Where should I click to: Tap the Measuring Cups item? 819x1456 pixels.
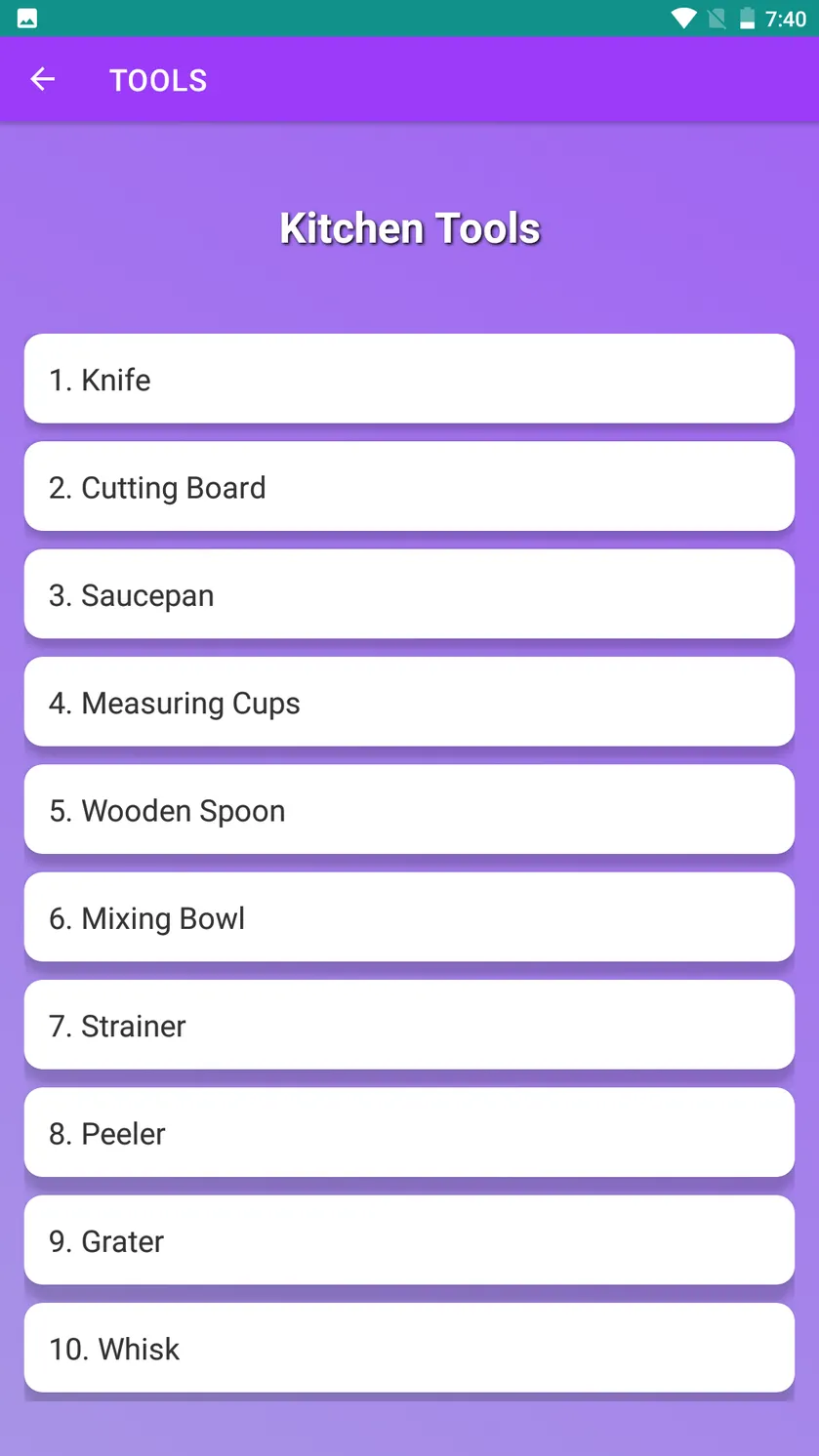coord(409,702)
